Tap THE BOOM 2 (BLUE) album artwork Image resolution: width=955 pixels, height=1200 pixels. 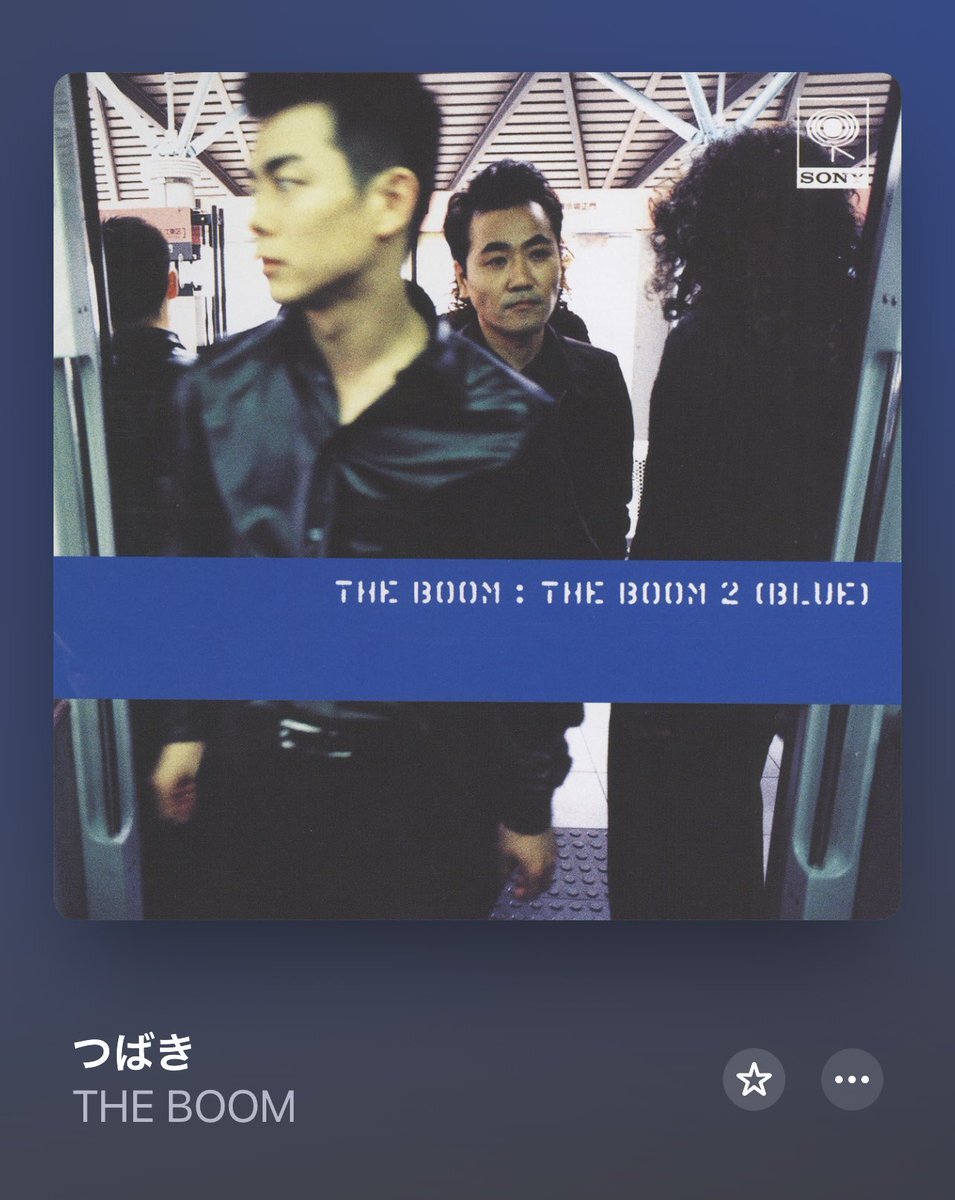477,496
